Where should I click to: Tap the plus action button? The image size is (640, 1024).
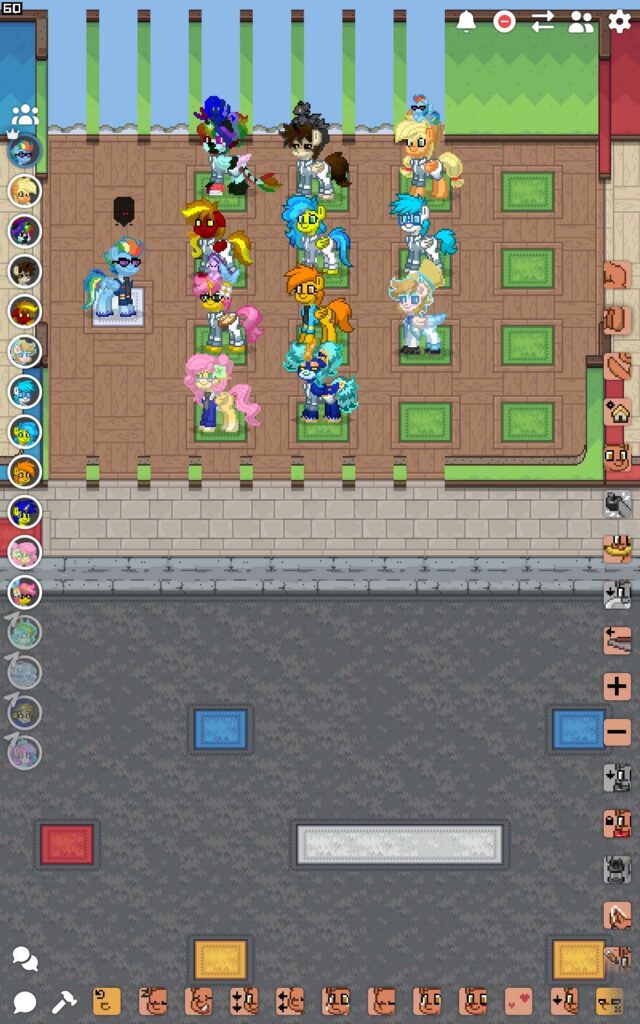[617, 687]
